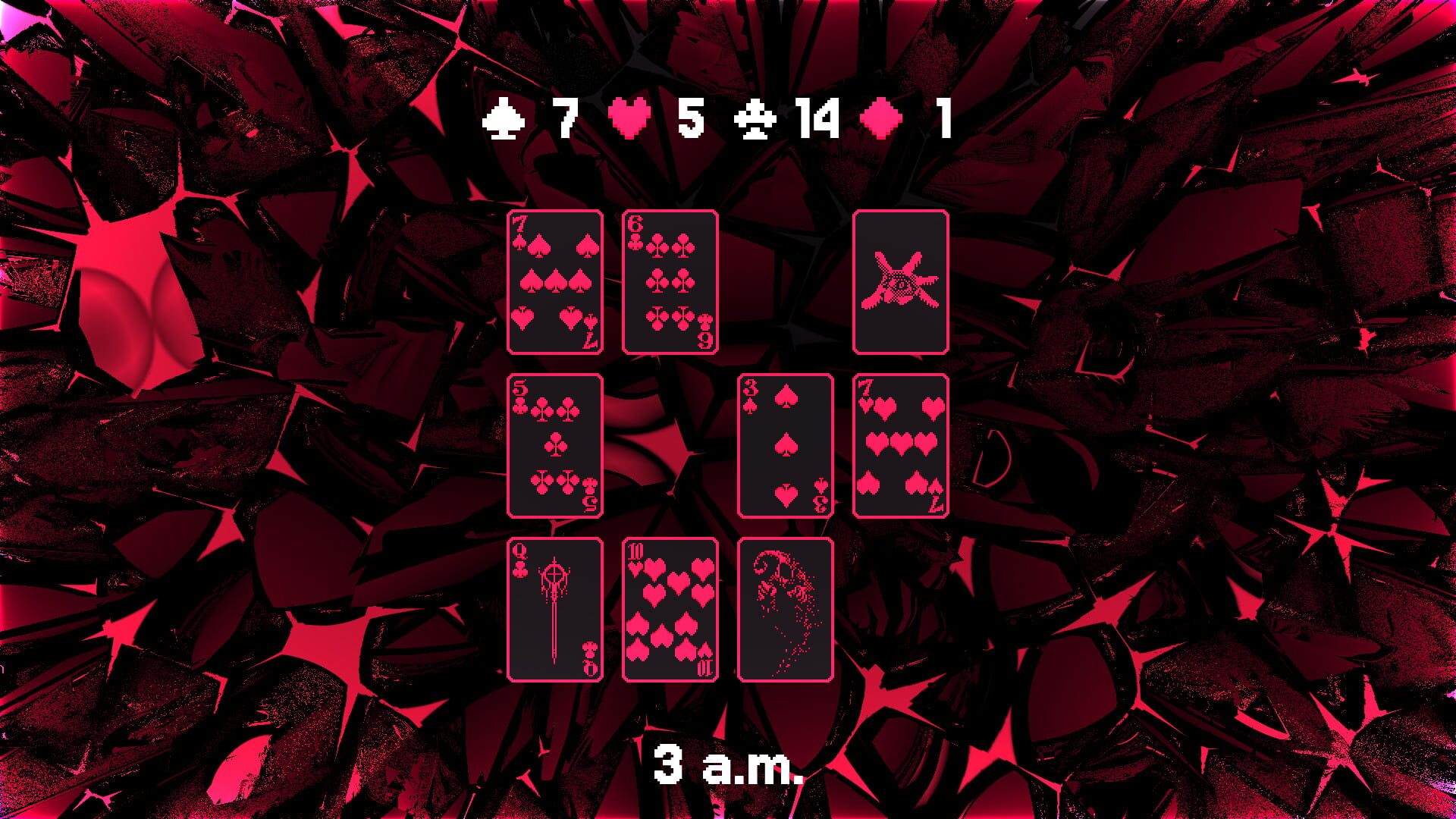Screen dimensions: 1456x819
Task: Choose the 10 of hearts card
Action: click(x=670, y=610)
